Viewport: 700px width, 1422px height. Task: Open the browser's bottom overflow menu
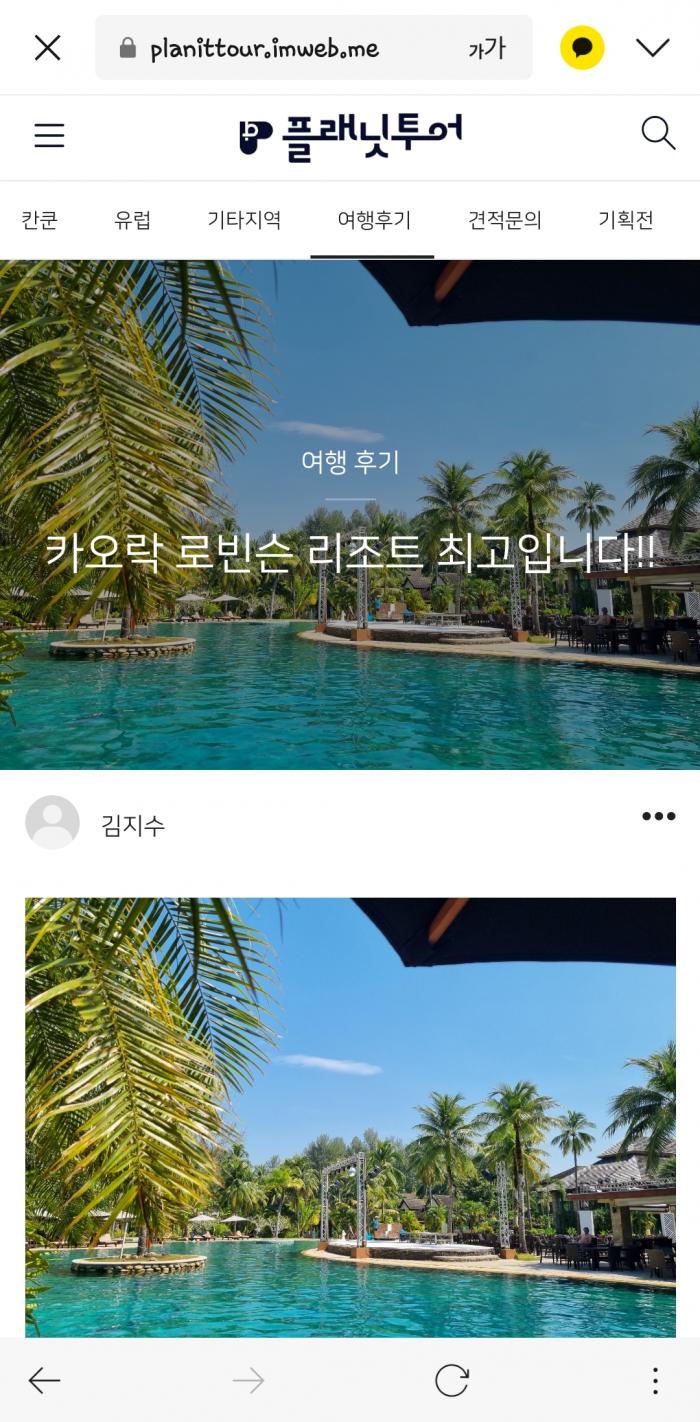[x=655, y=1381]
